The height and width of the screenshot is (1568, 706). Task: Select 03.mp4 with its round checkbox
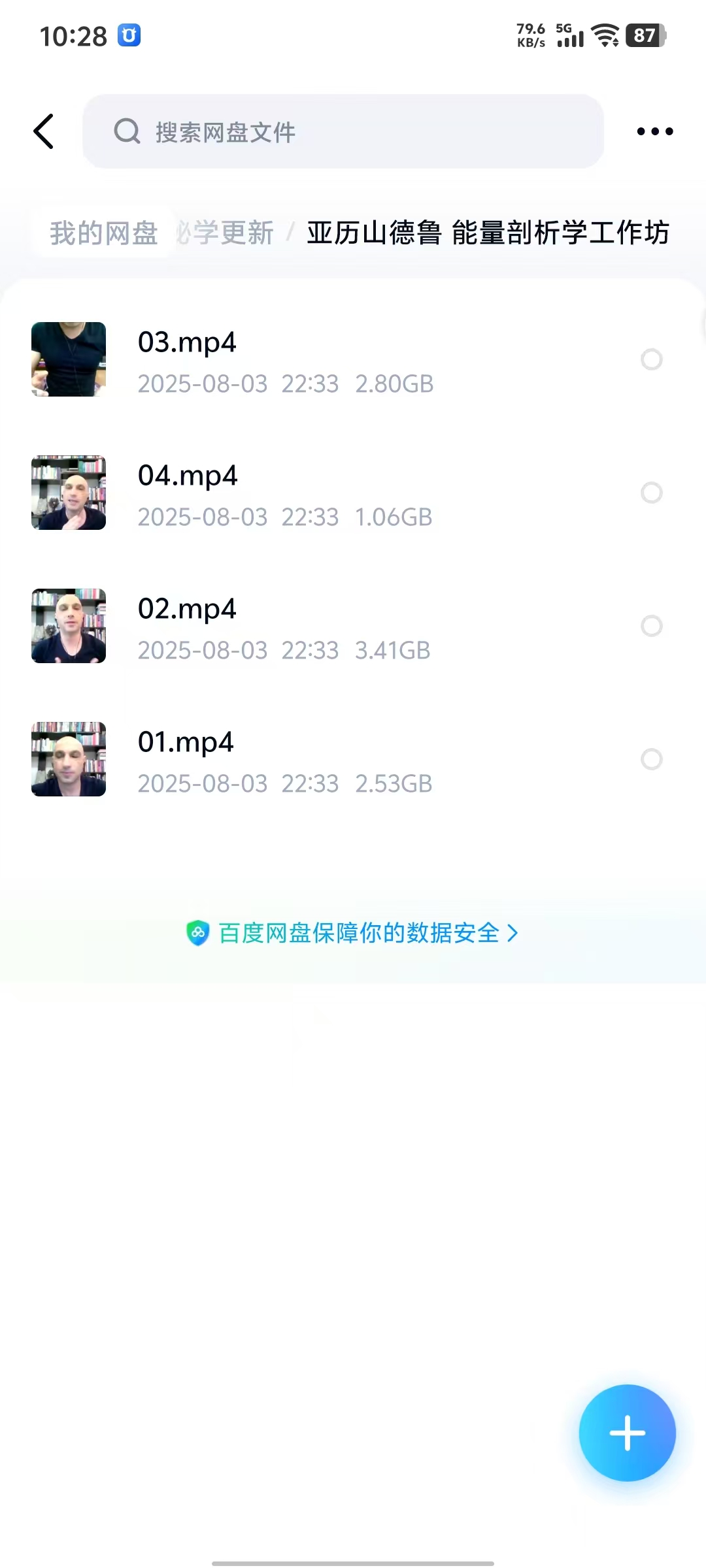pos(651,359)
